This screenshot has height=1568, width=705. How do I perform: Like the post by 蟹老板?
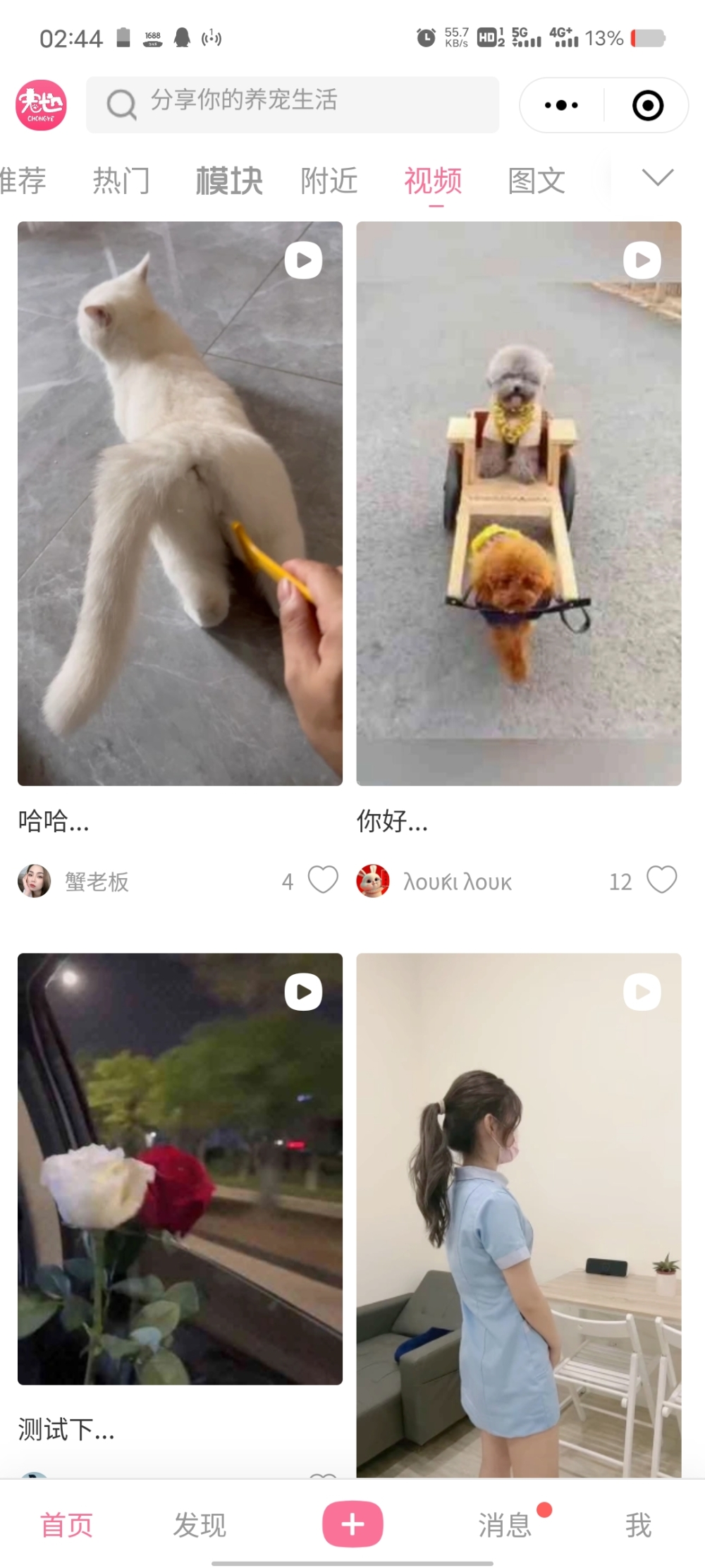pyautogui.click(x=324, y=880)
